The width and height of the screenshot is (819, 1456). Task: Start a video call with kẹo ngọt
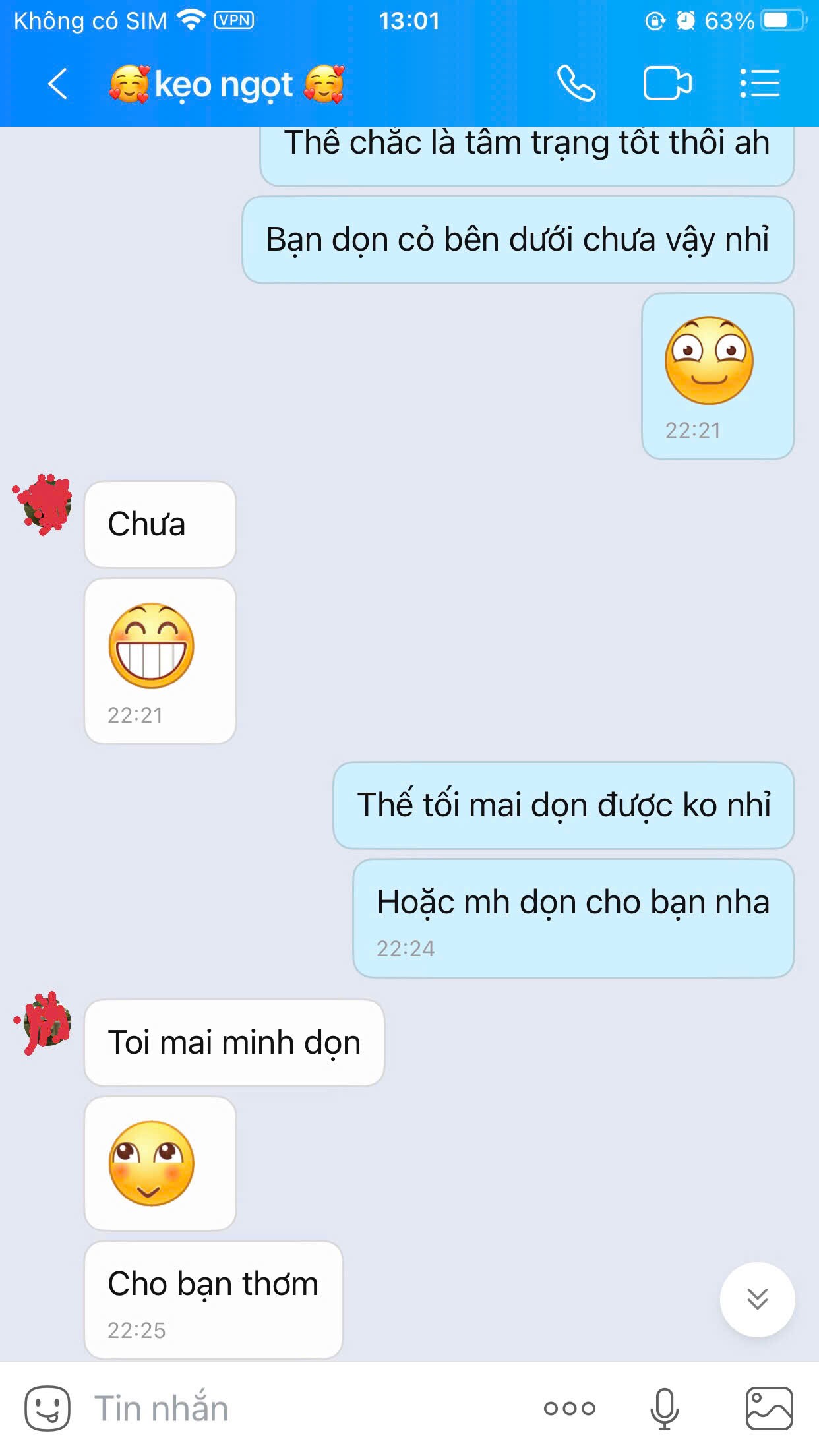pos(667,84)
